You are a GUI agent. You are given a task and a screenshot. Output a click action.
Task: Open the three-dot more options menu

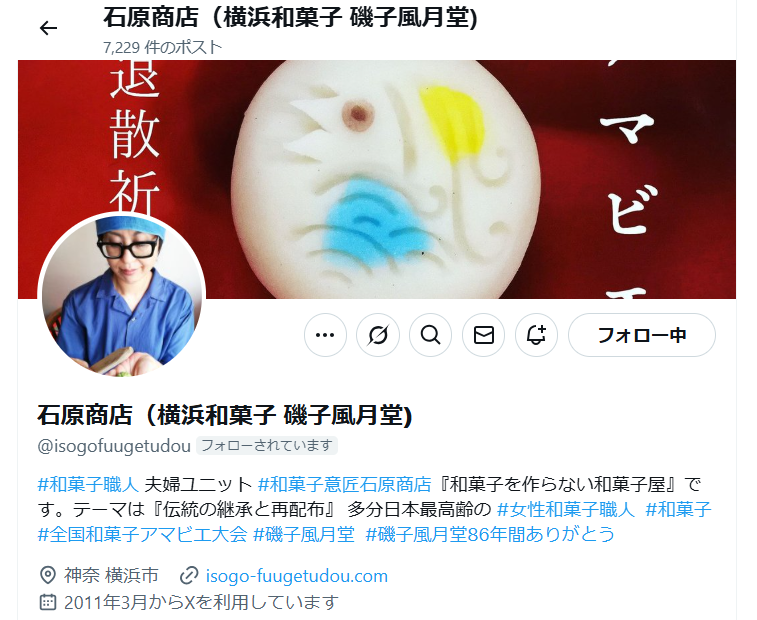[x=325, y=335]
